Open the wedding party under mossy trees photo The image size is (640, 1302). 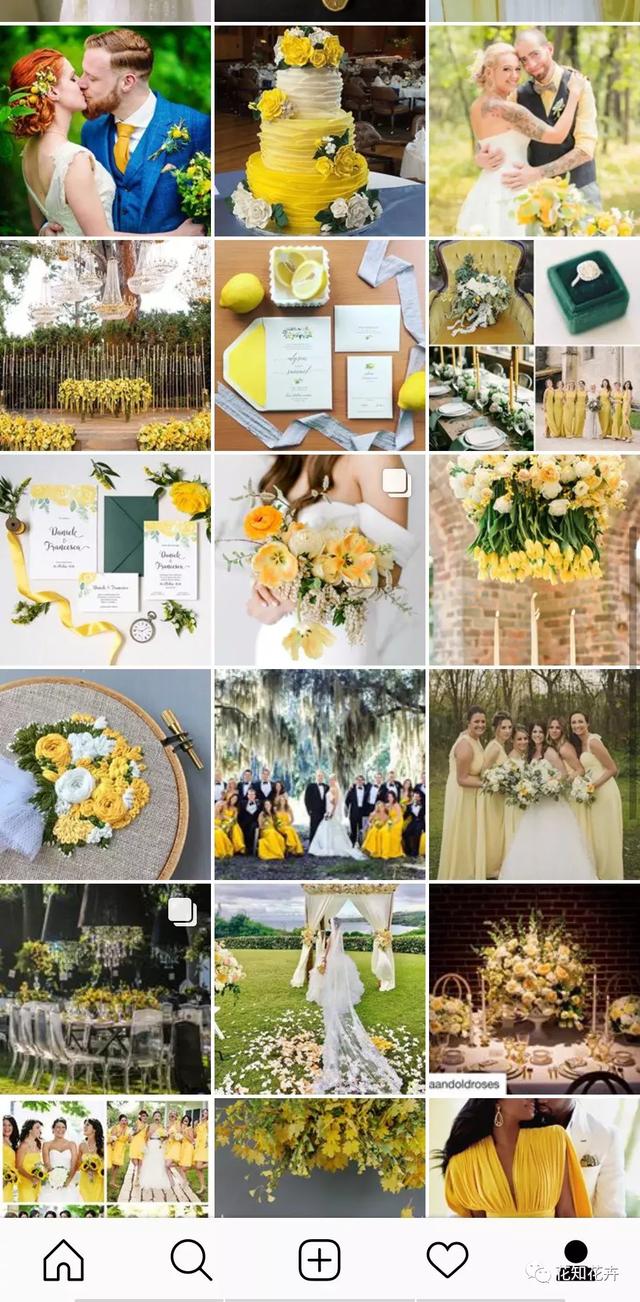[x=320, y=775]
